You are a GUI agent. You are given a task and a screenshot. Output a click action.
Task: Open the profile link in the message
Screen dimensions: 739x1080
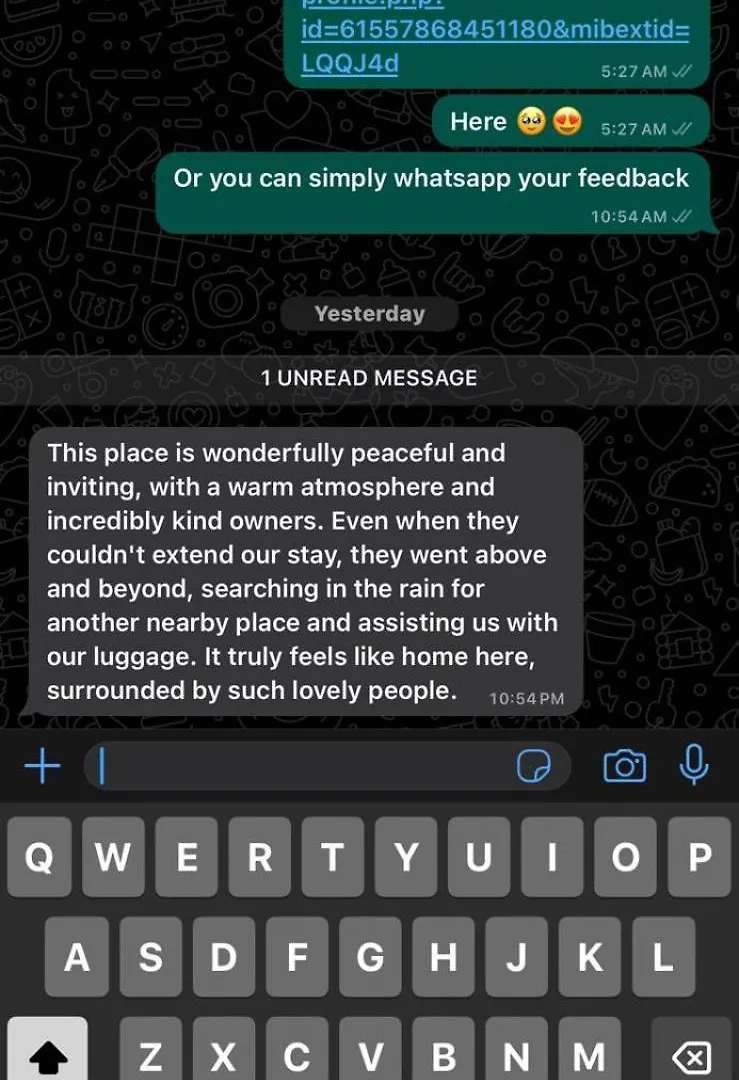[x=494, y=30]
